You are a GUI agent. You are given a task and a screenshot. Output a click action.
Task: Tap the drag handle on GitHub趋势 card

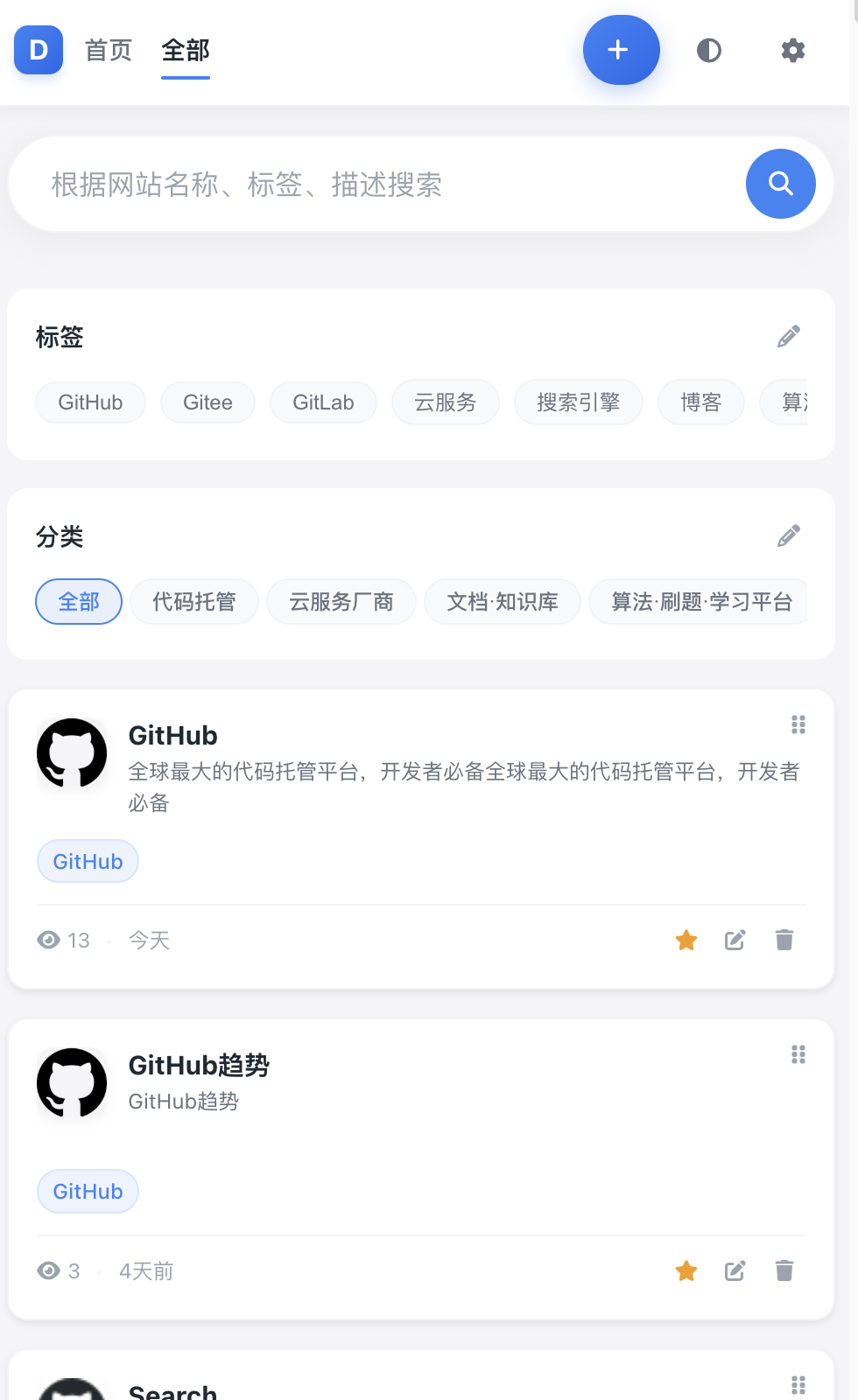click(798, 1054)
